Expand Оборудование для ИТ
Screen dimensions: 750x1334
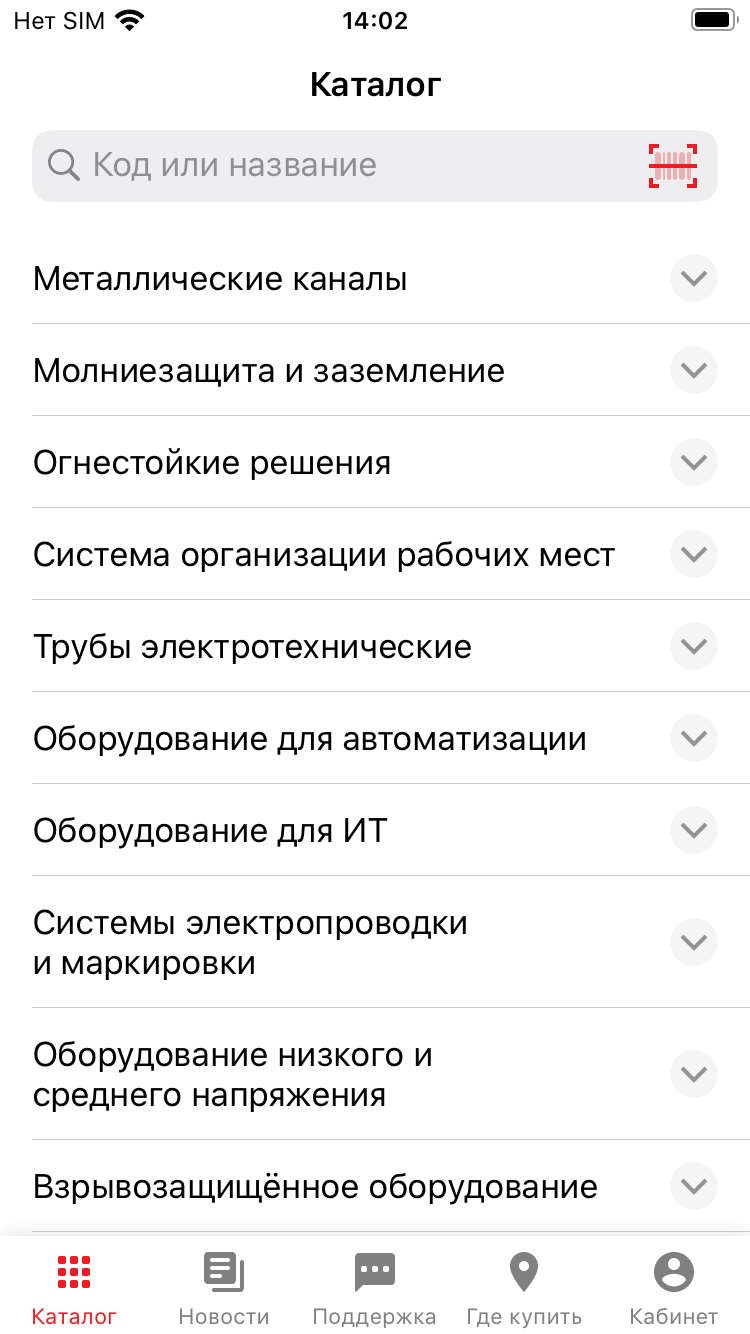[x=693, y=830]
